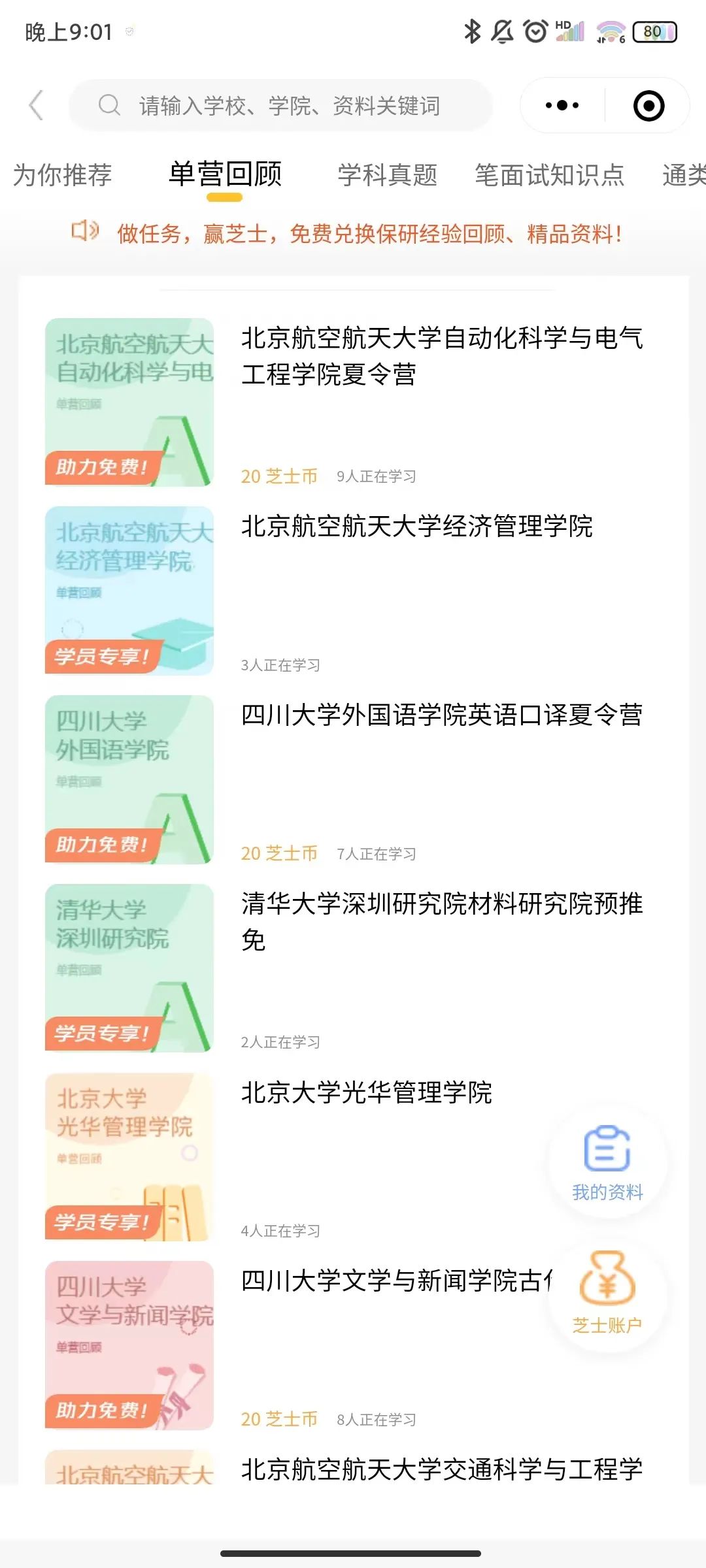Image resolution: width=706 pixels, height=1568 pixels.
Task: Open 四川大学文学与新闻学院 review
Action: click(x=294, y=1345)
